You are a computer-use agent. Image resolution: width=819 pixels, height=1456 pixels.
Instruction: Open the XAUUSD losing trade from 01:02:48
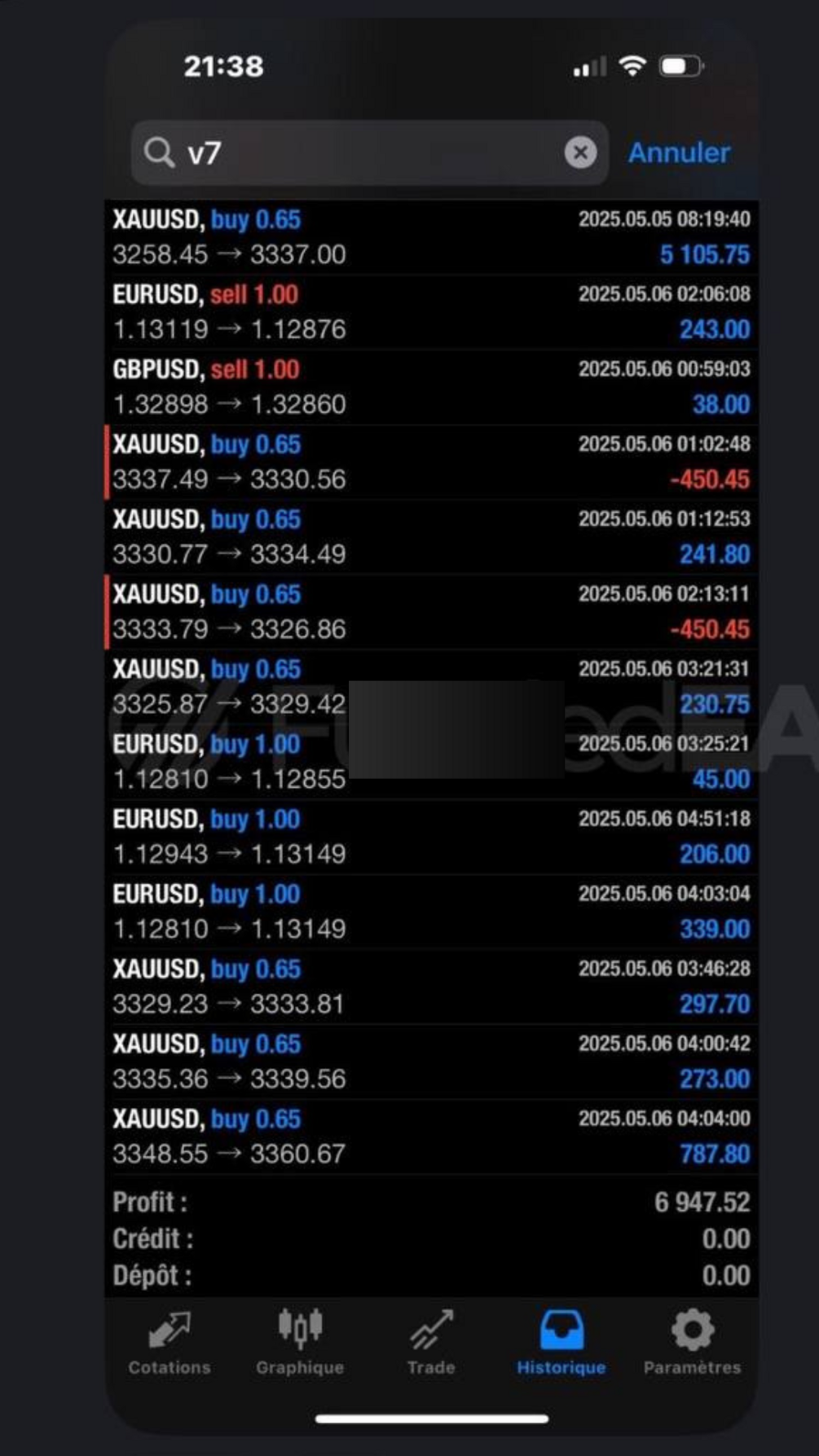pos(432,462)
